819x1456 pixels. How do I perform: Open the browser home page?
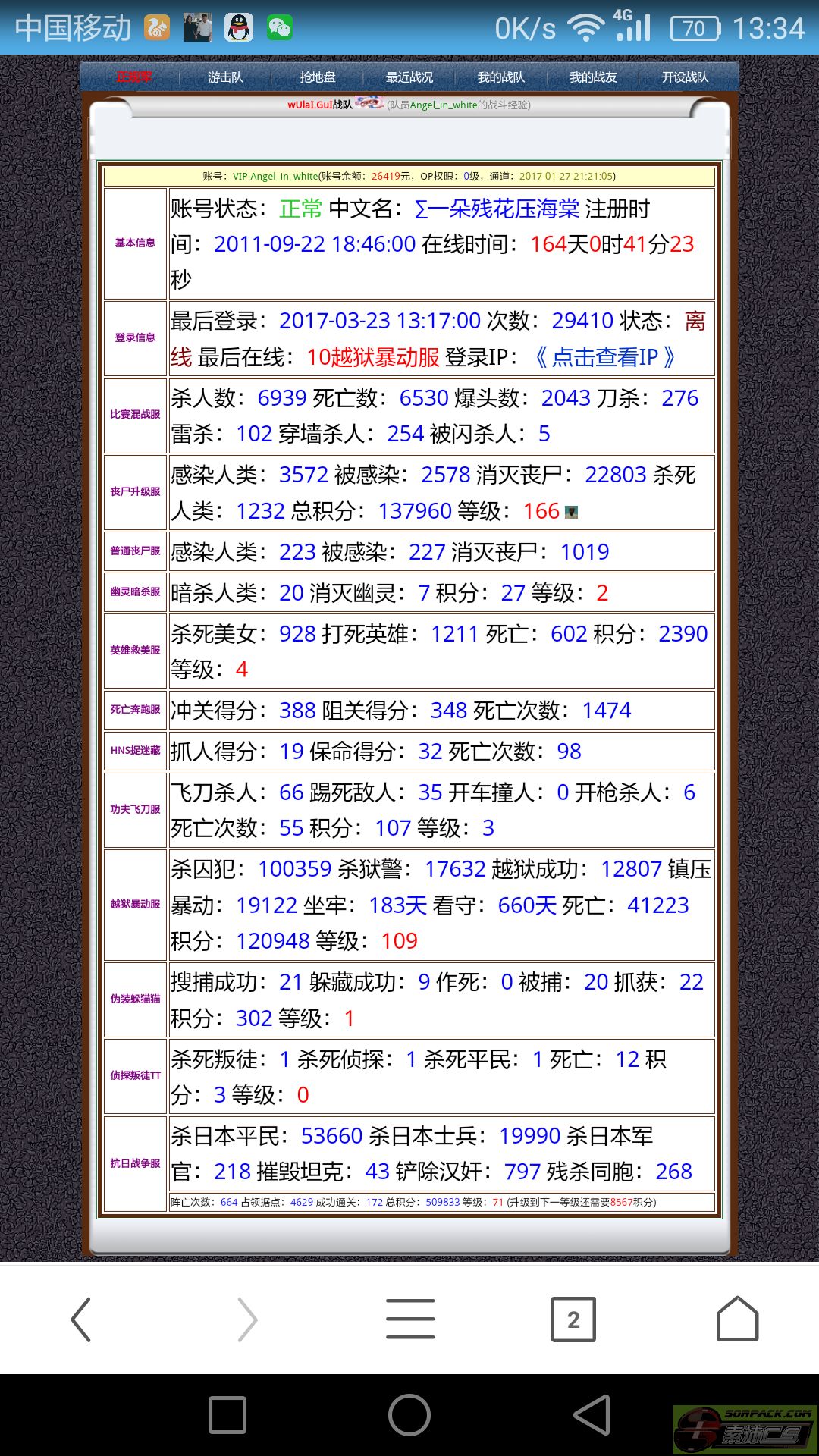tap(738, 1319)
